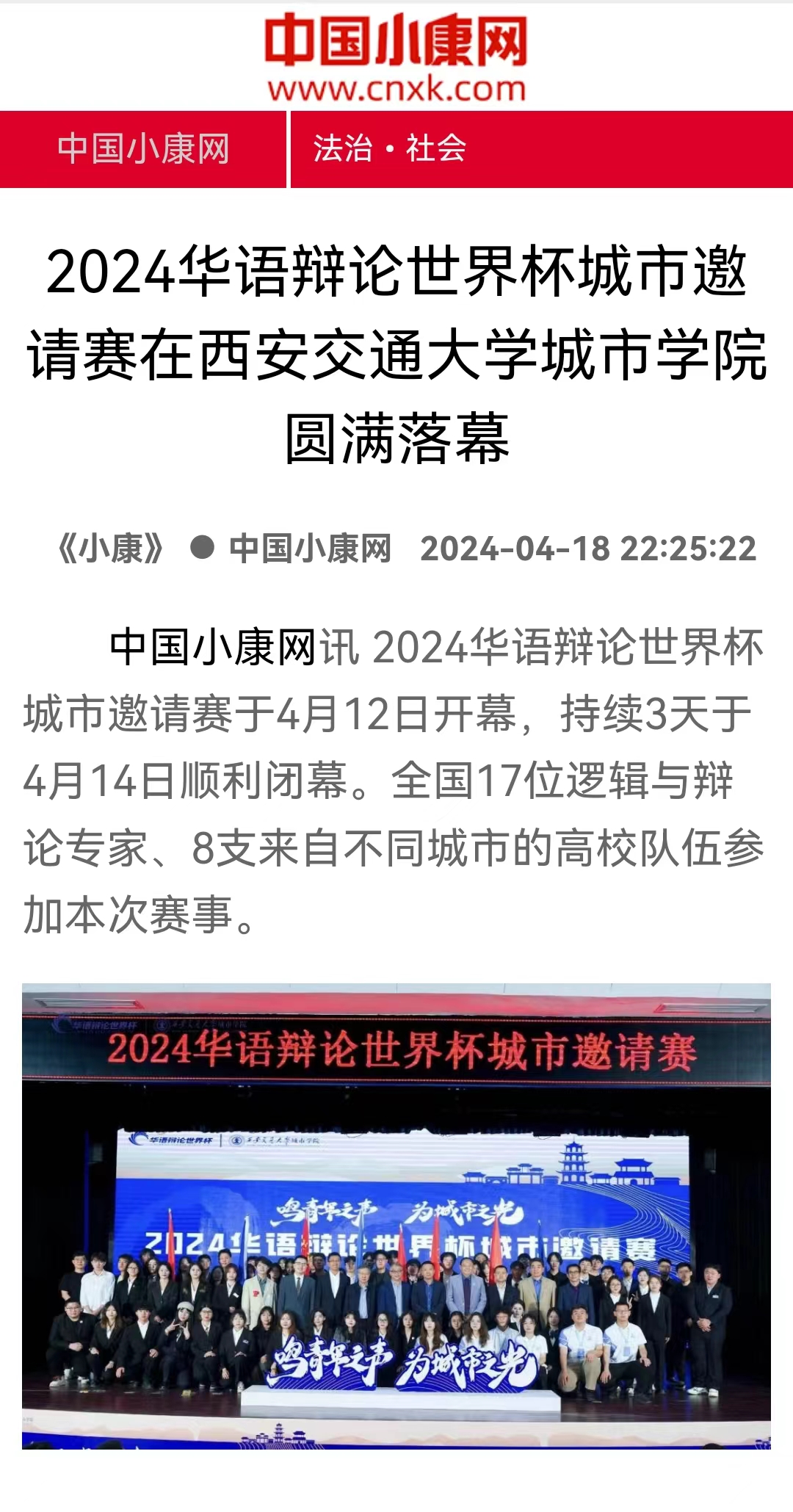Open the 中国小康网 home tab

pos(143,149)
